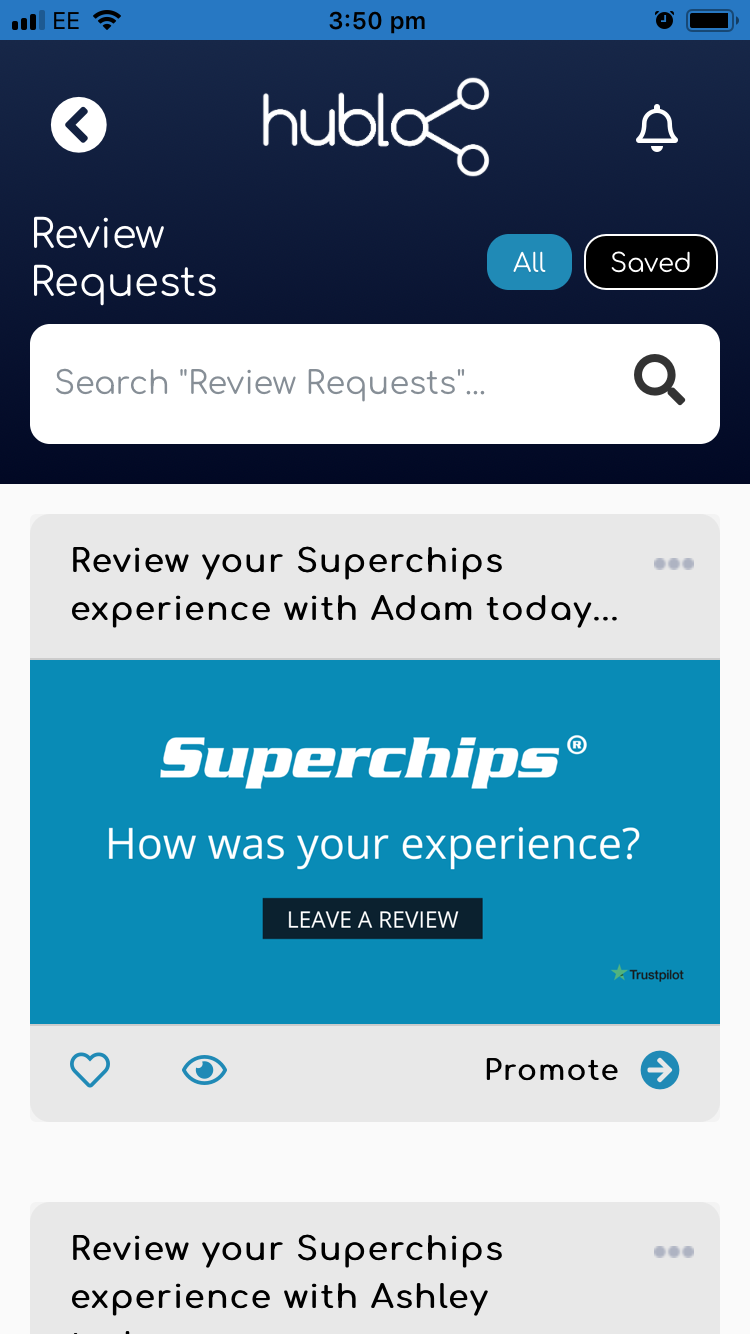Open the Superchips Adam review banner
This screenshot has height=1334, width=750.
374,841
